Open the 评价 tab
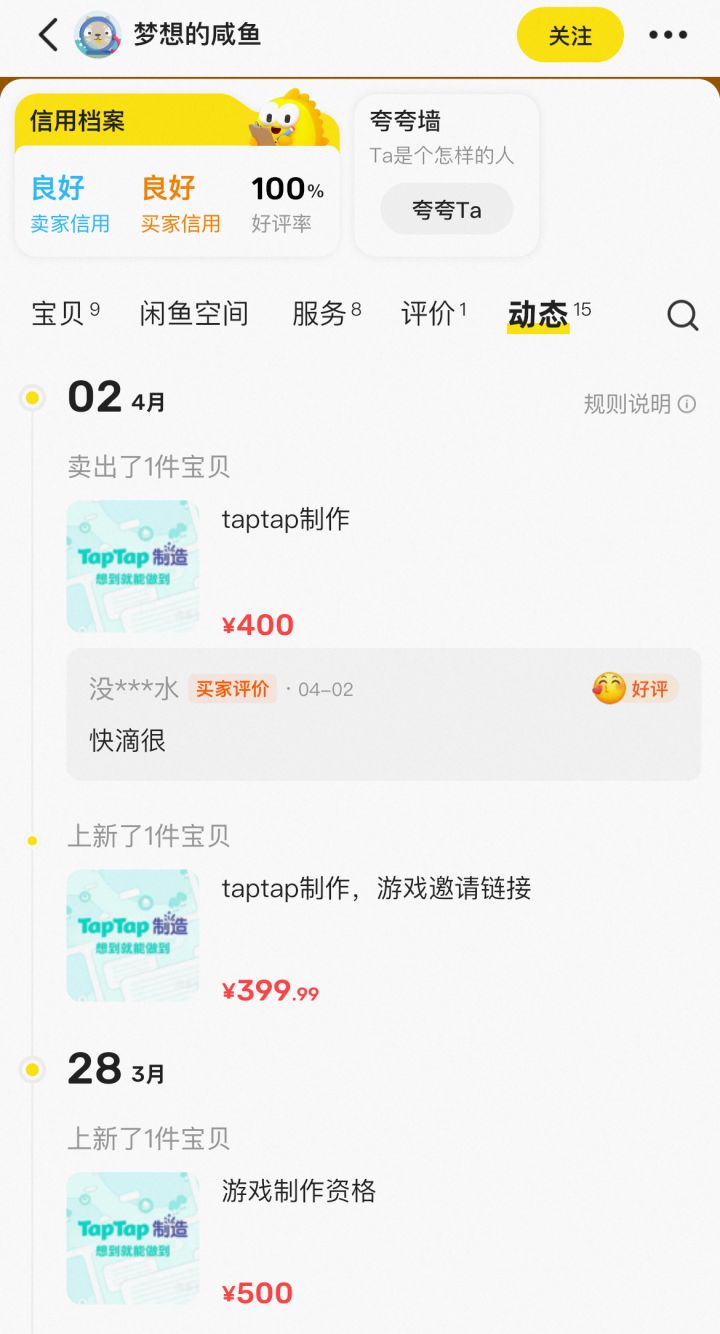 pos(428,313)
